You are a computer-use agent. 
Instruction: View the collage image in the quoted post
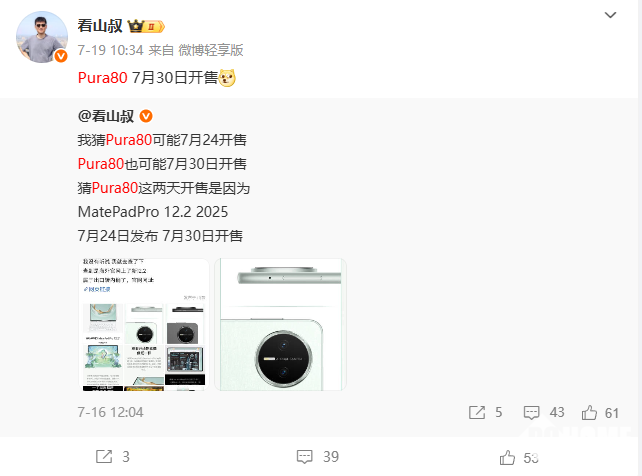point(143,325)
